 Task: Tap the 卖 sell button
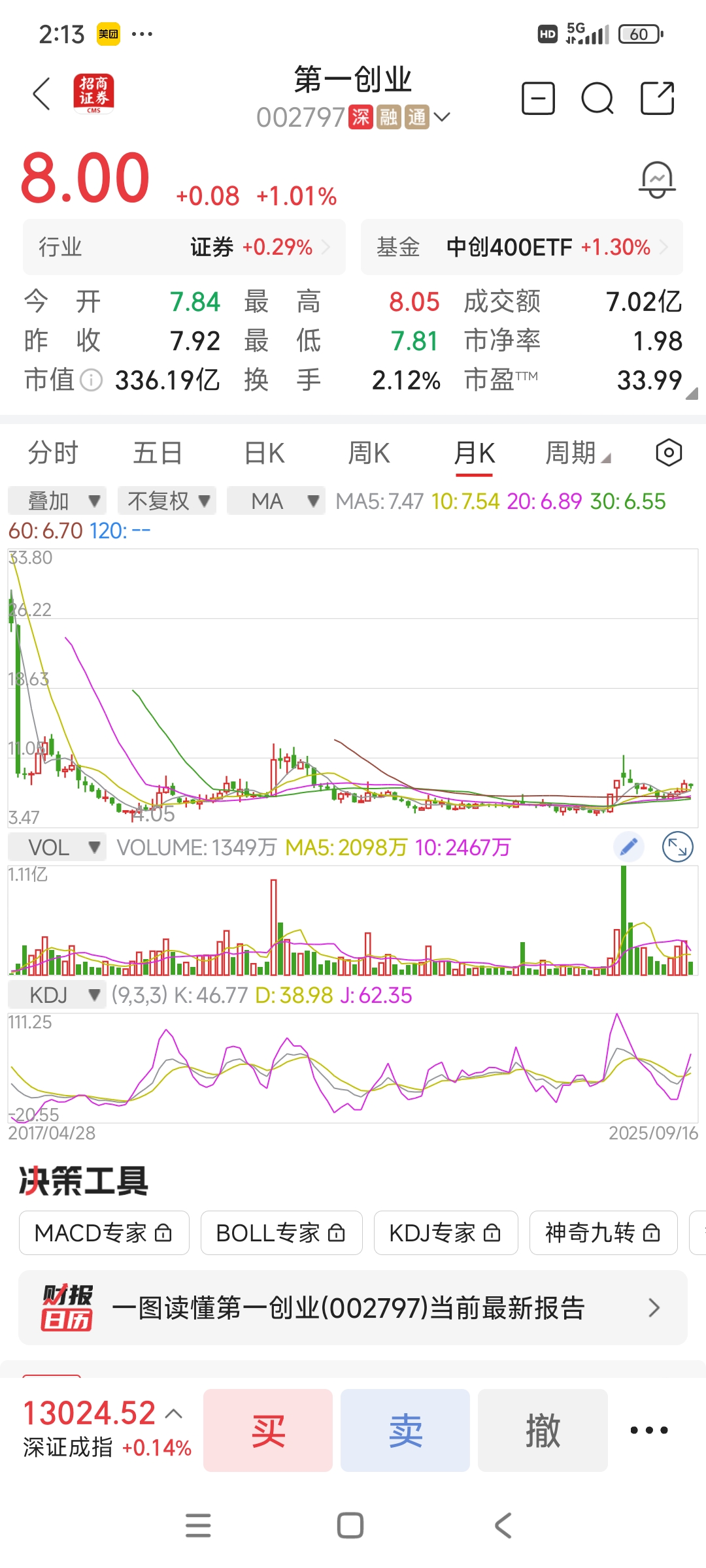click(x=405, y=1430)
